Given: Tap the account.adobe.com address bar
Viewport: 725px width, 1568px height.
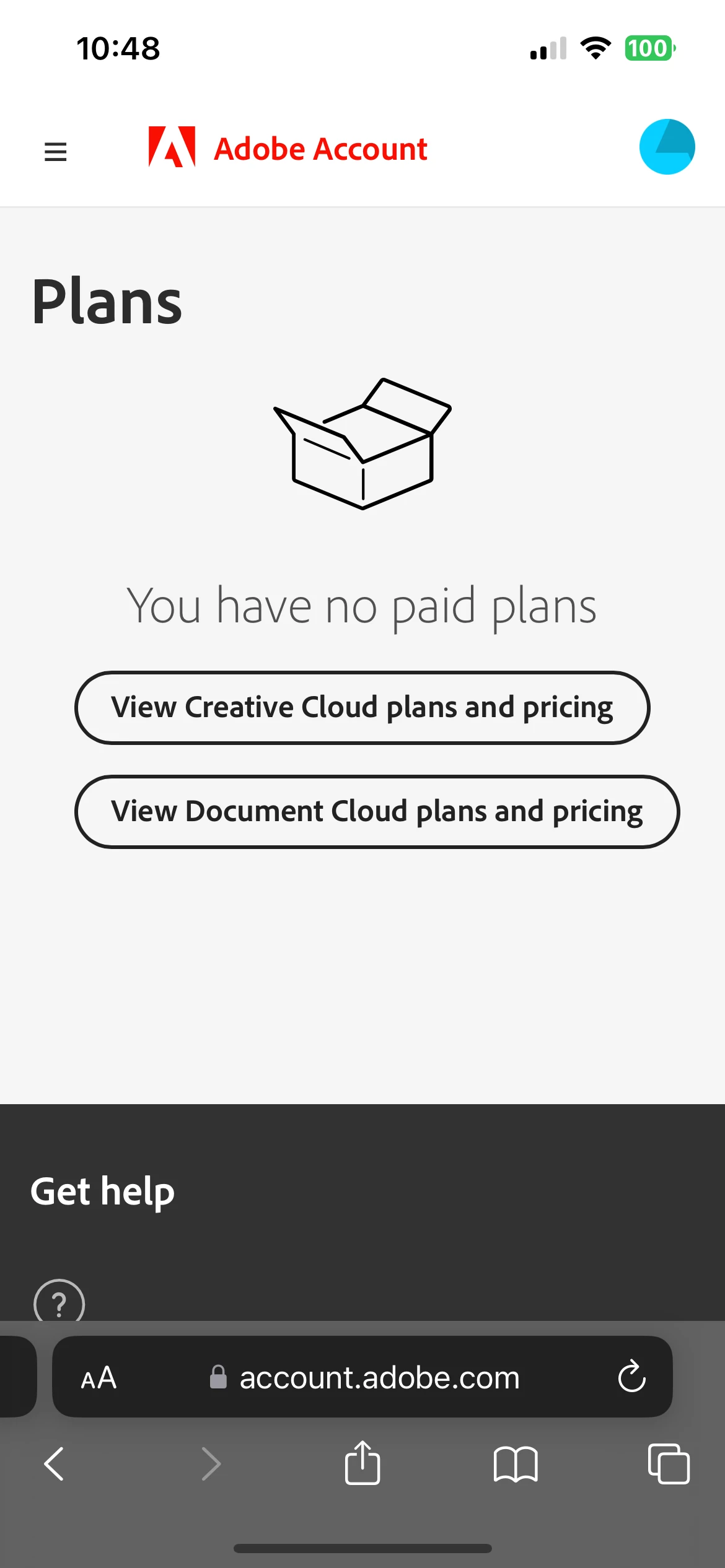Looking at the screenshot, I should (x=378, y=1378).
